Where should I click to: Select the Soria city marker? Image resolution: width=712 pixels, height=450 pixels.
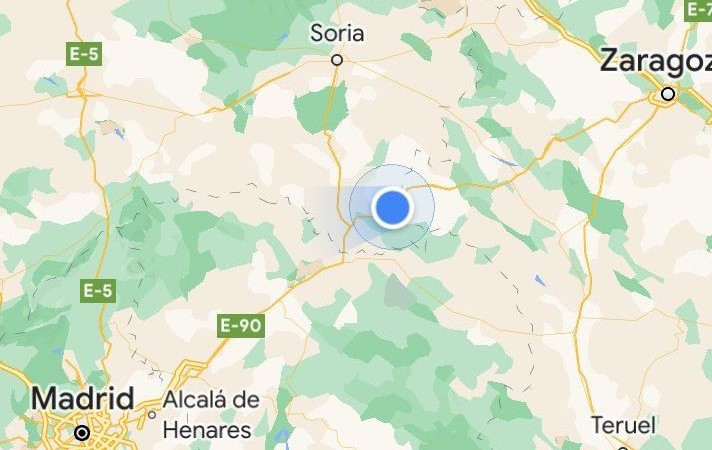pos(337,60)
